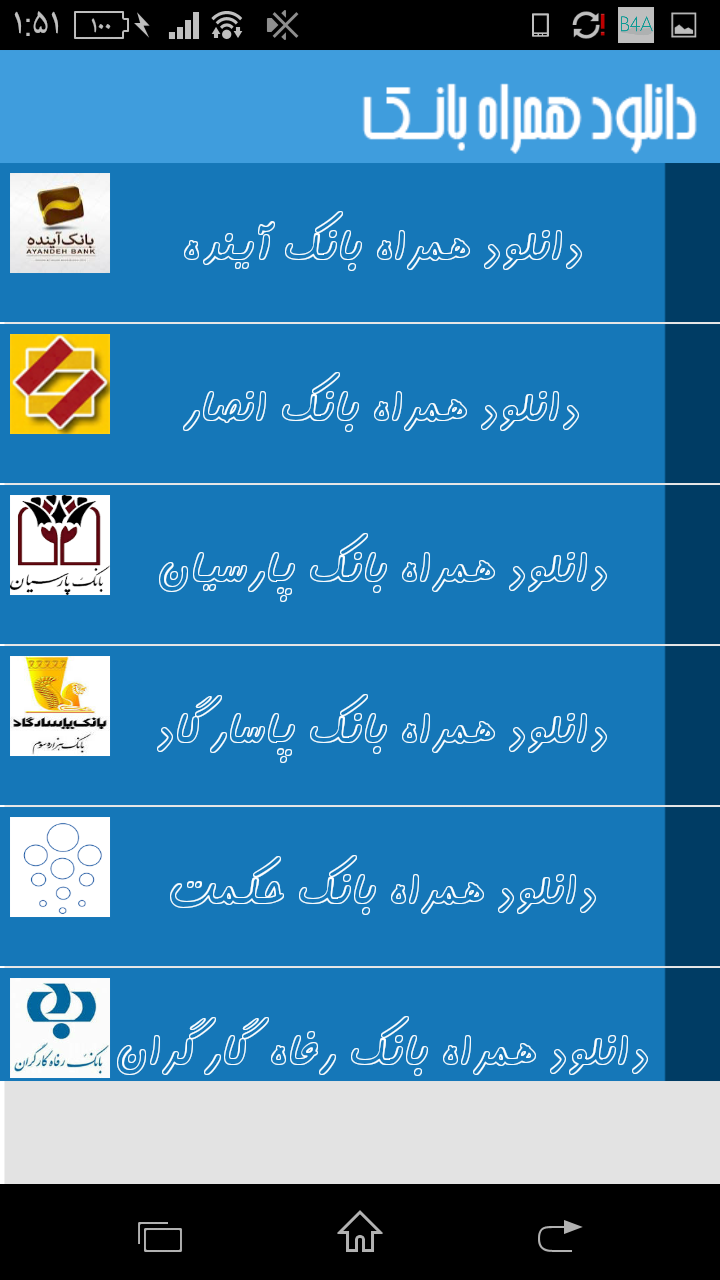Go to the device home screen

point(360,1233)
